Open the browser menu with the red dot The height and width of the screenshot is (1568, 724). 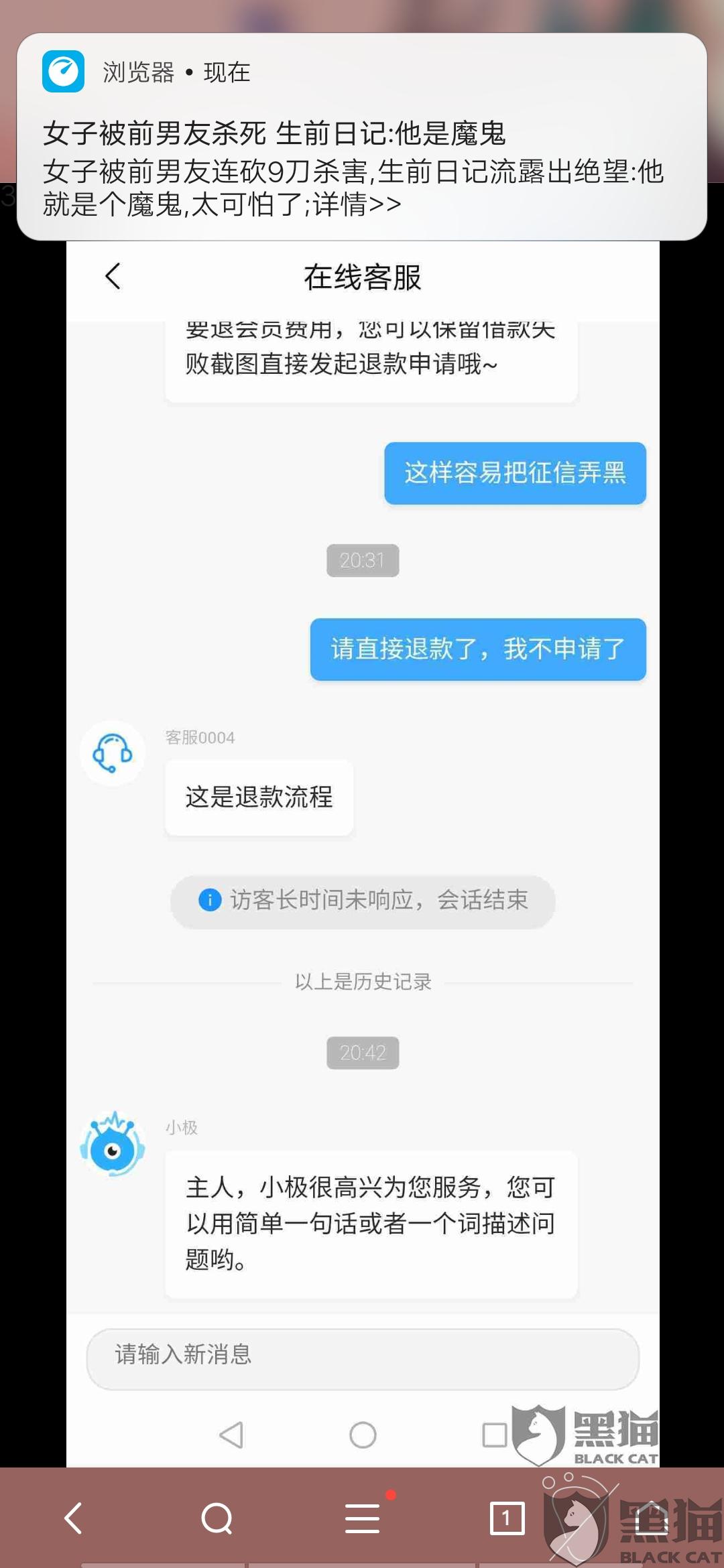point(363,1518)
